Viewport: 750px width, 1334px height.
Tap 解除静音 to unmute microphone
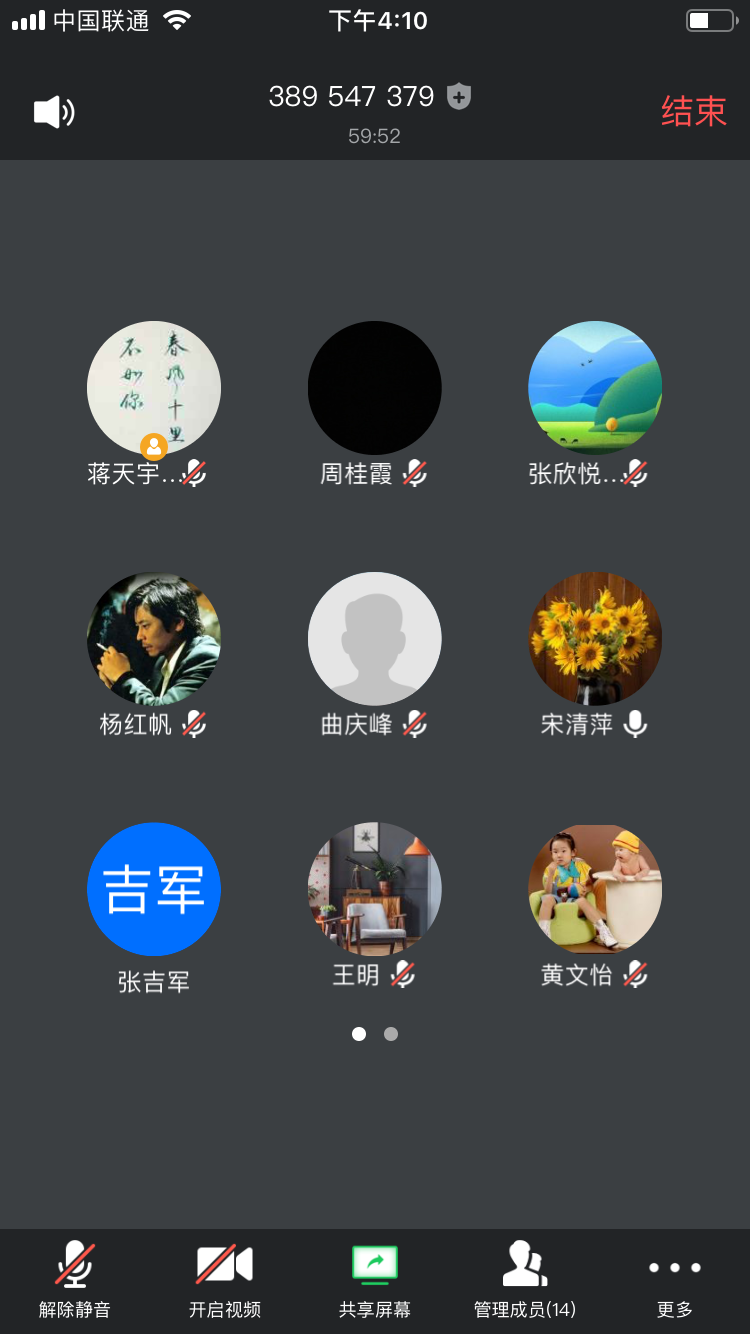[x=75, y=1279]
